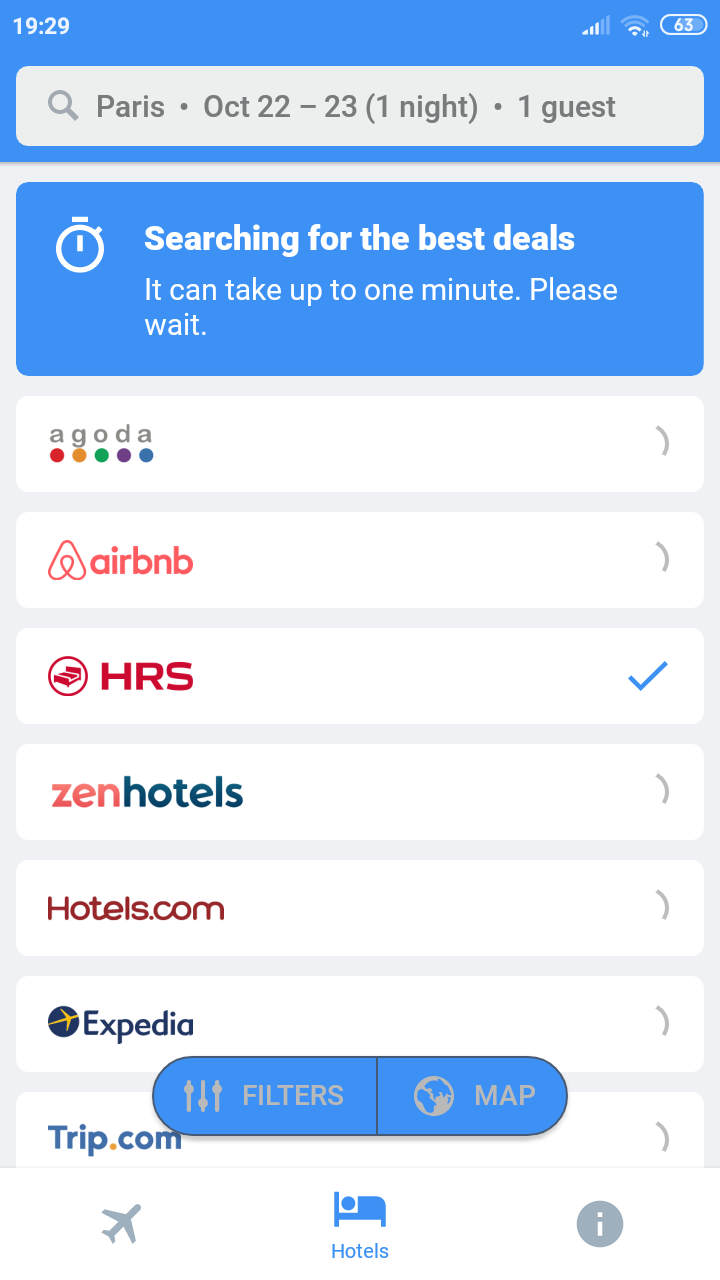
Task: Tap the stopwatch icon in the blue banner
Action: (80, 243)
